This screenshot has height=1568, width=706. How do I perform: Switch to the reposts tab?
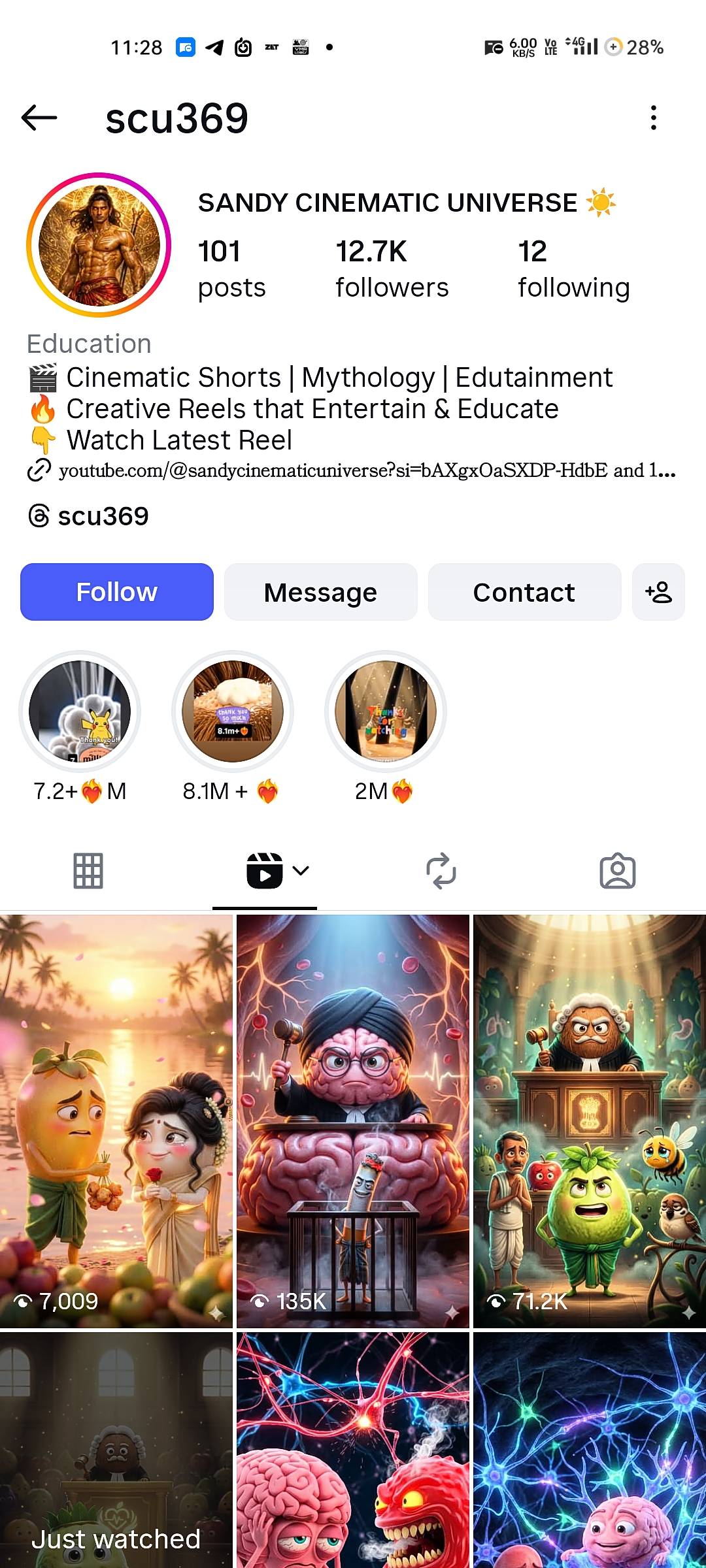pos(441,871)
